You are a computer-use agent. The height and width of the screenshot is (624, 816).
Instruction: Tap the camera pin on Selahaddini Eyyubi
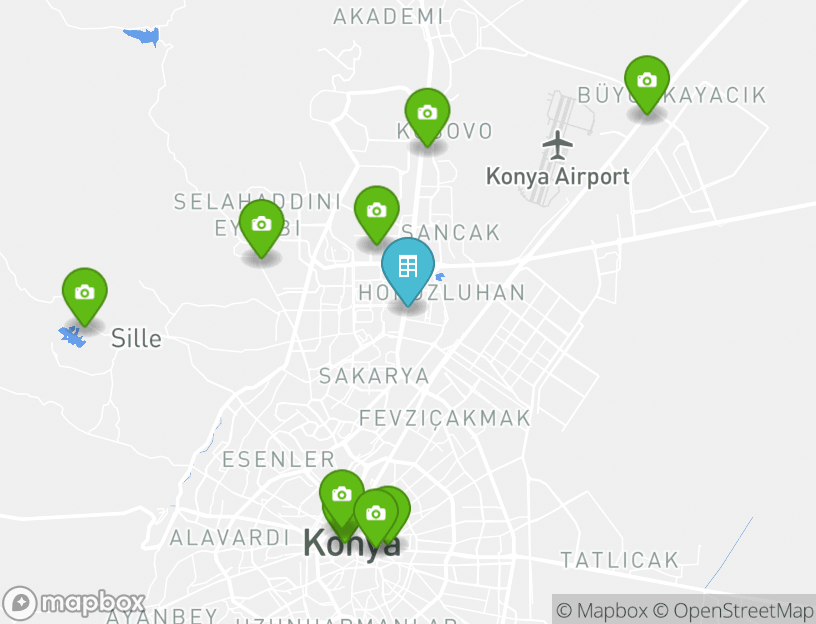pyautogui.click(x=262, y=224)
